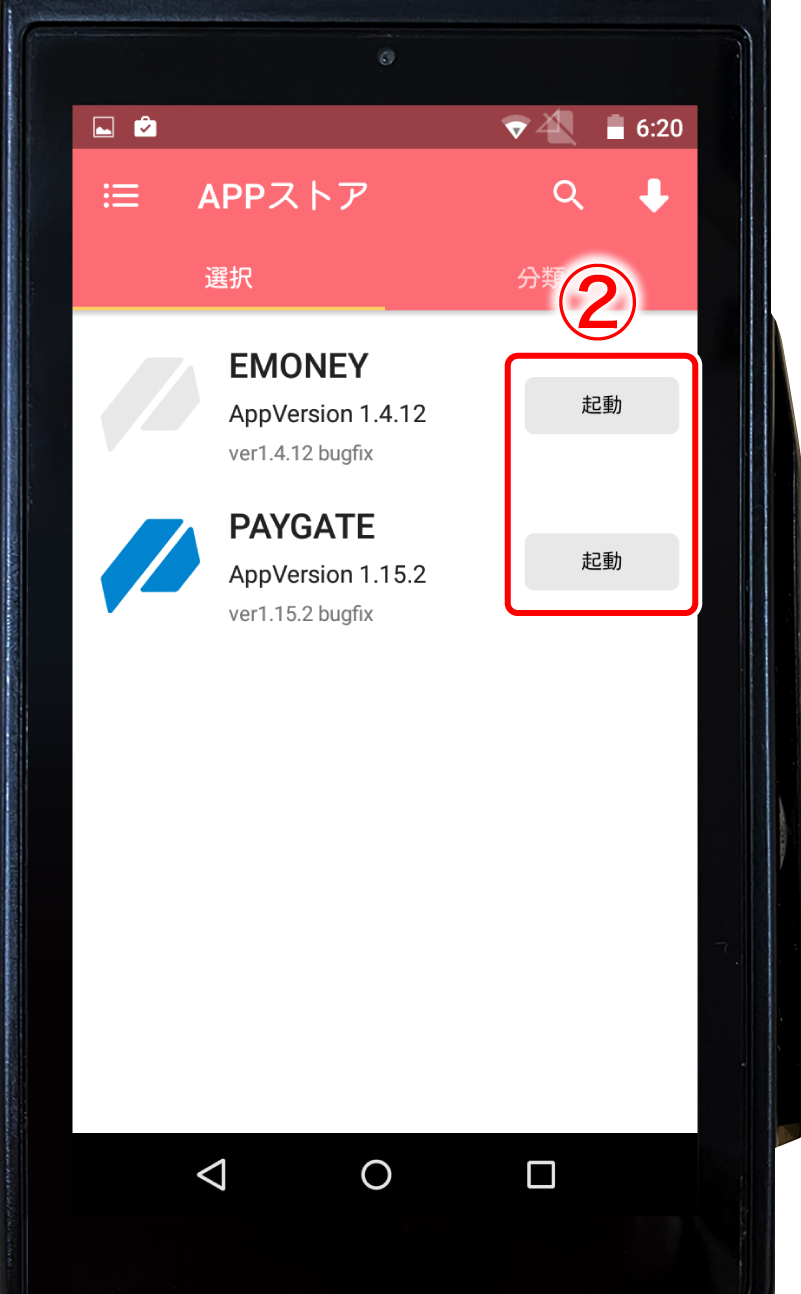
Task: Open recent apps with the square button
Action: pos(540,1174)
